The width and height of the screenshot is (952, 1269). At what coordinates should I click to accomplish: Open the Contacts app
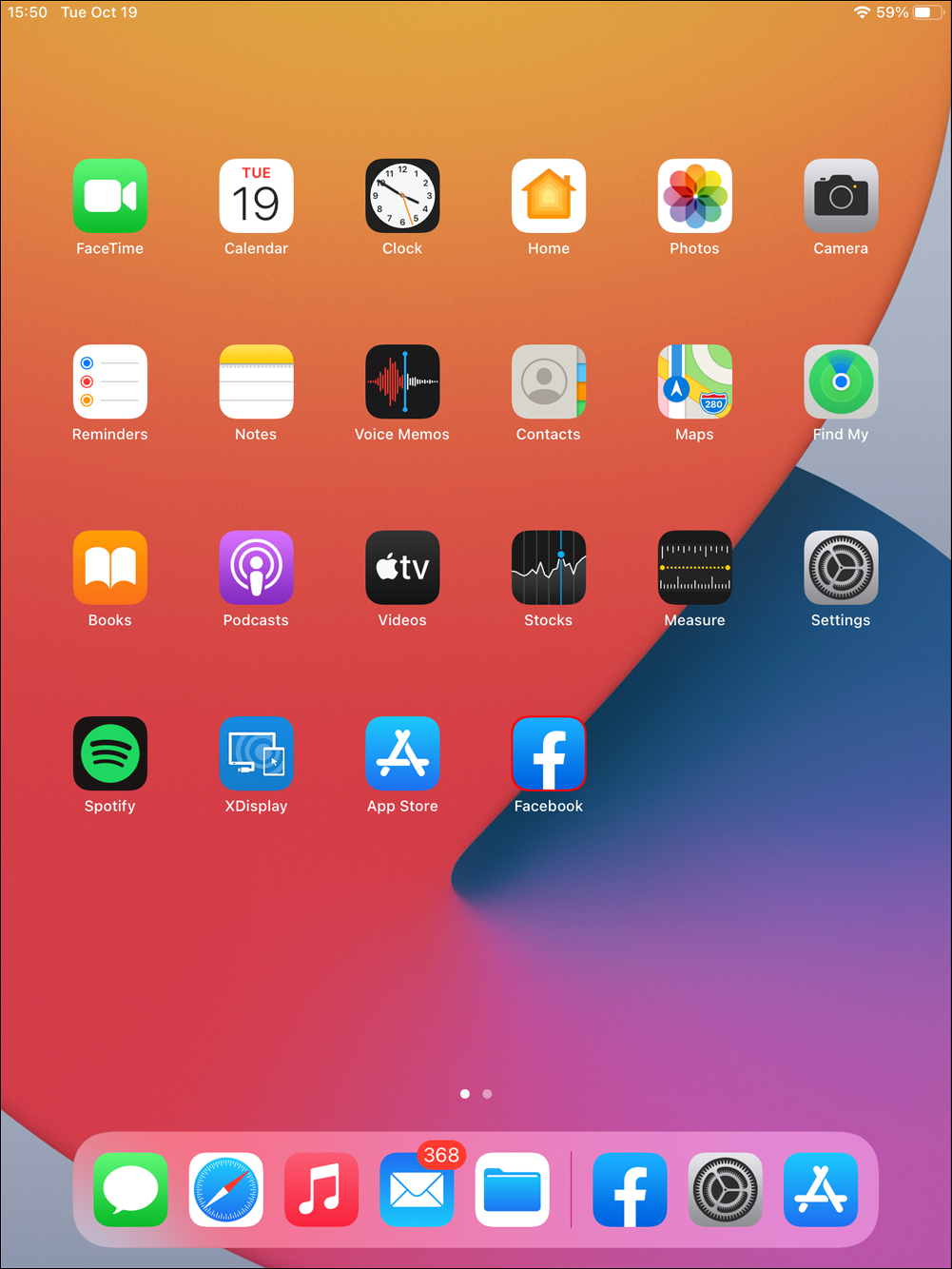[549, 381]
